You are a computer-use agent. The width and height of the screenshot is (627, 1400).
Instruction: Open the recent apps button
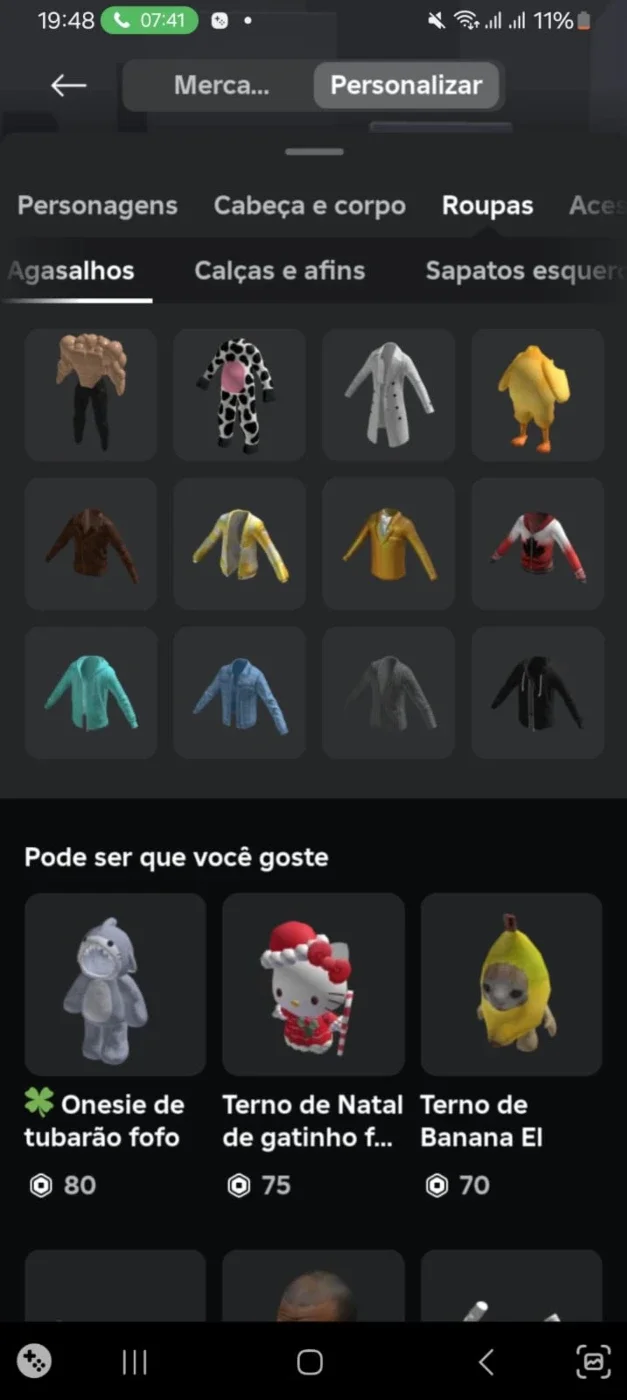134,1362
